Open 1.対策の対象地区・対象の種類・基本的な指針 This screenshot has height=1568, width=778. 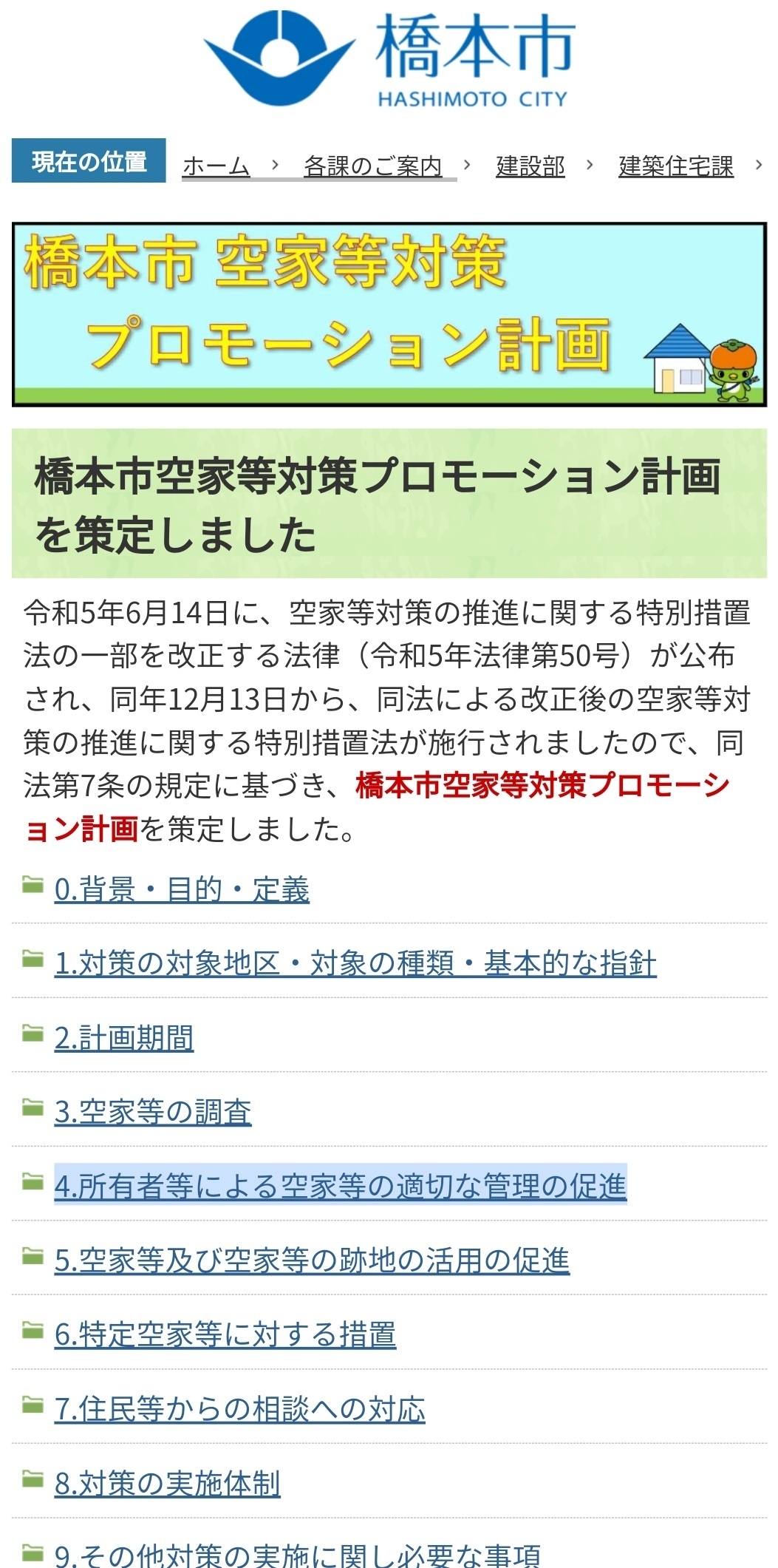(x=355, y=963)
